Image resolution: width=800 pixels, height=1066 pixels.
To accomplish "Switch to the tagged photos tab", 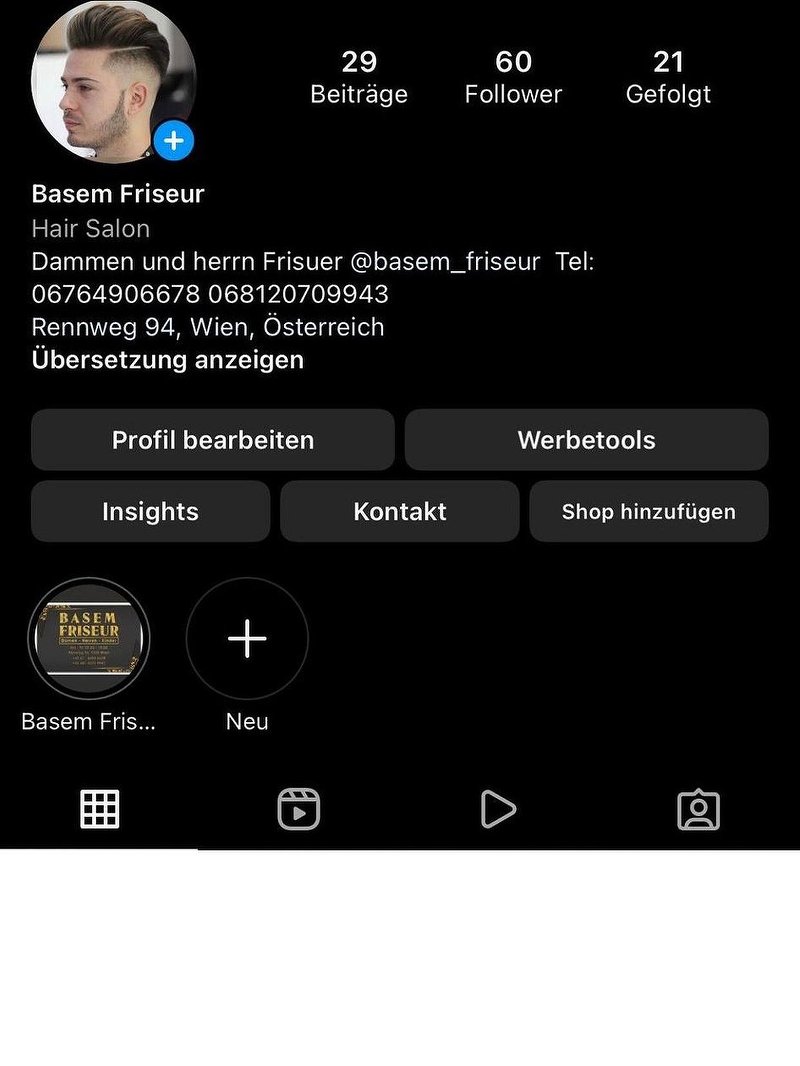I will (x=698, y=809).
